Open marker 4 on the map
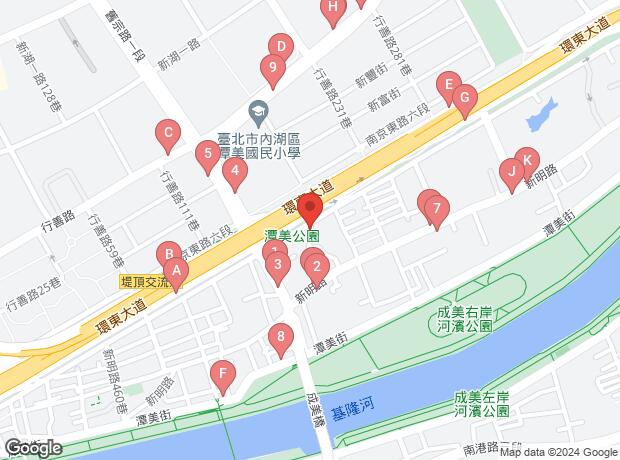 click(234, 174)
